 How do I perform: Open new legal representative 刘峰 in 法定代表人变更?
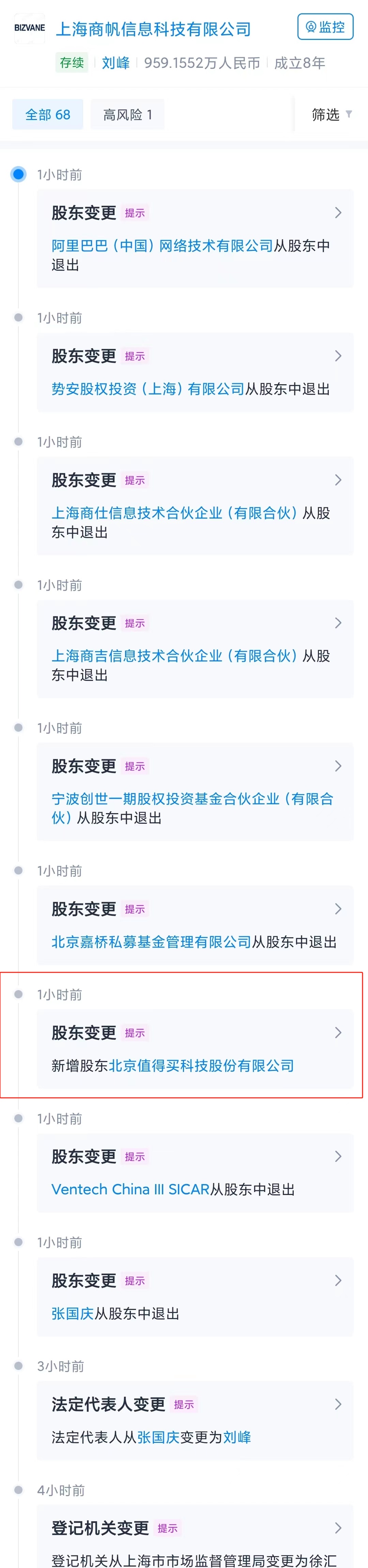pyautogui.click(x=236, y=1437)
